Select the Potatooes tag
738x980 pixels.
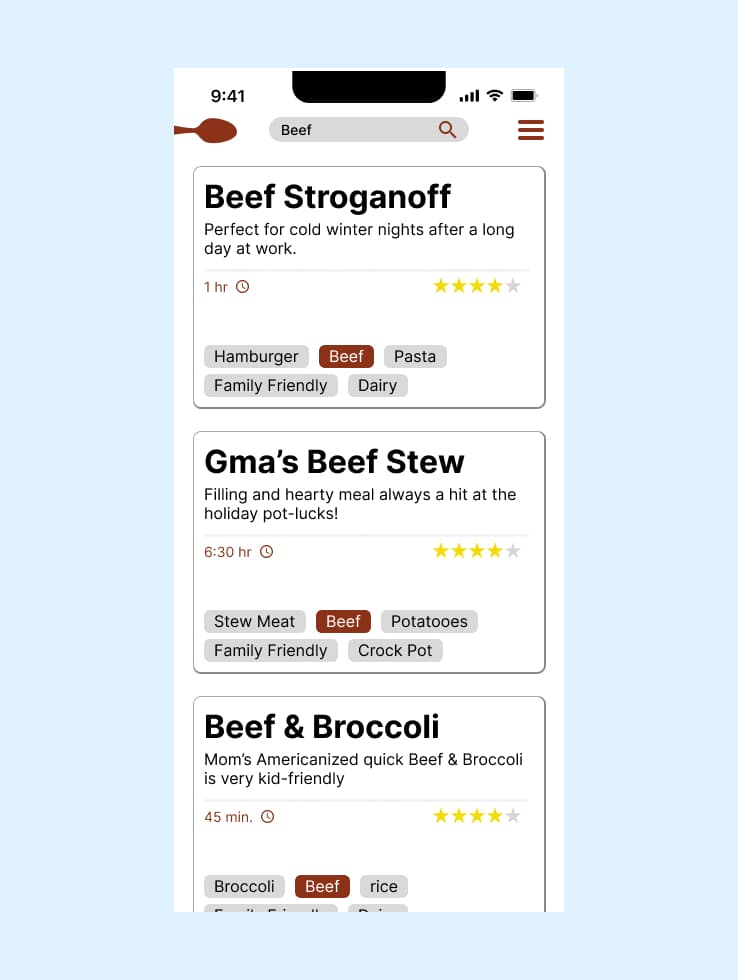click(429, 621)
